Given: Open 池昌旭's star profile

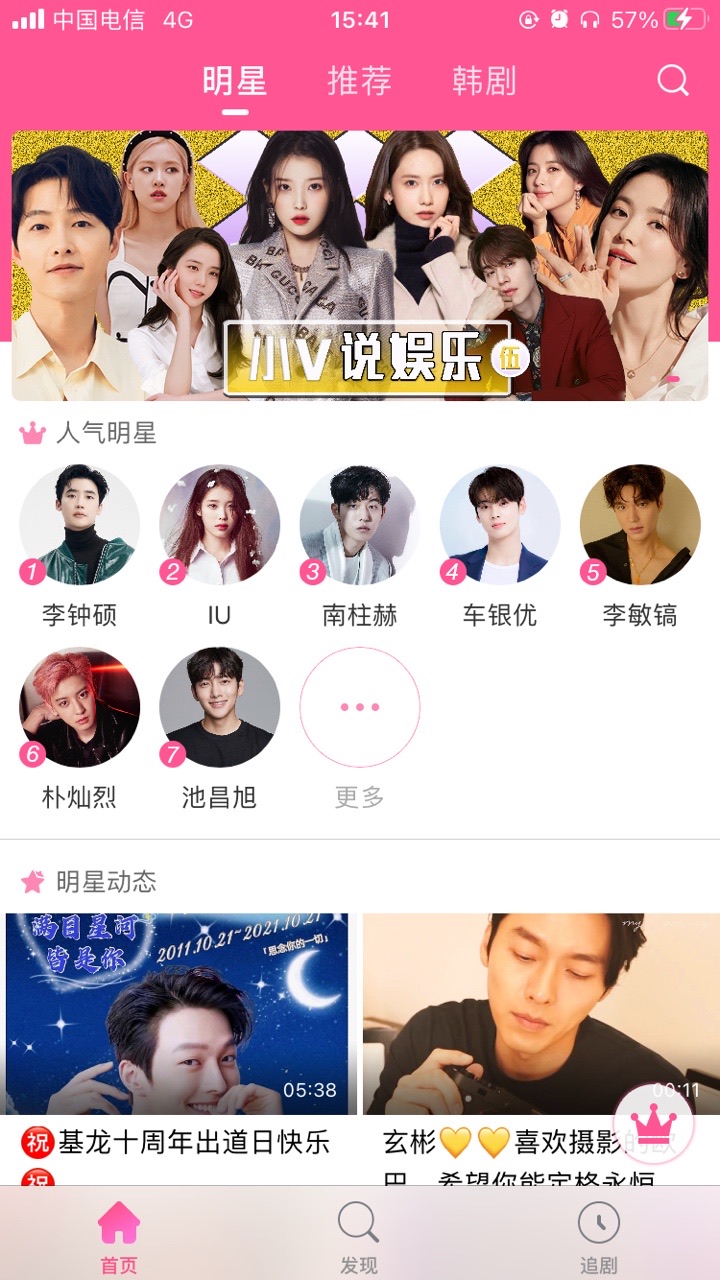Looking at the screenshot, I should (x=220, y=708).
